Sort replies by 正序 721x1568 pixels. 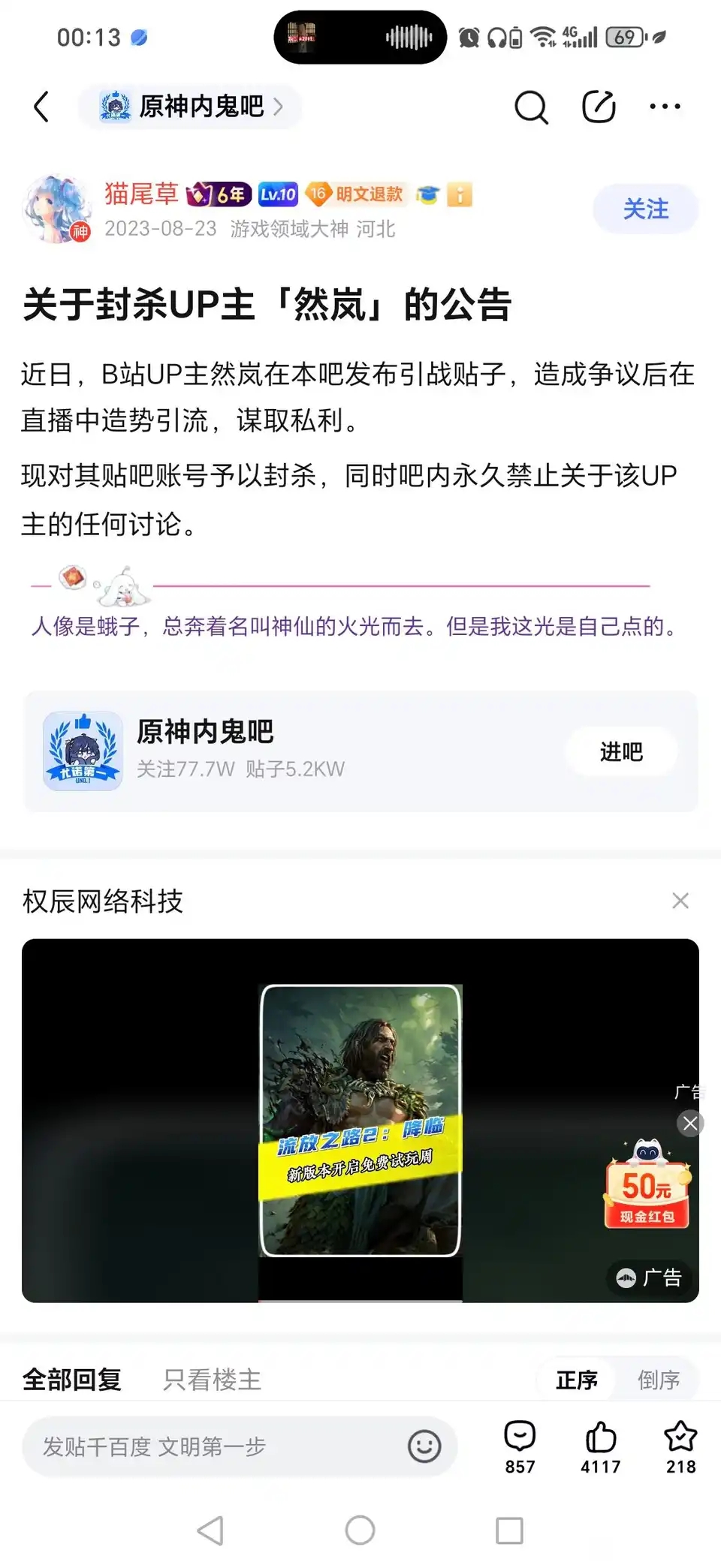pos(577,1380)
